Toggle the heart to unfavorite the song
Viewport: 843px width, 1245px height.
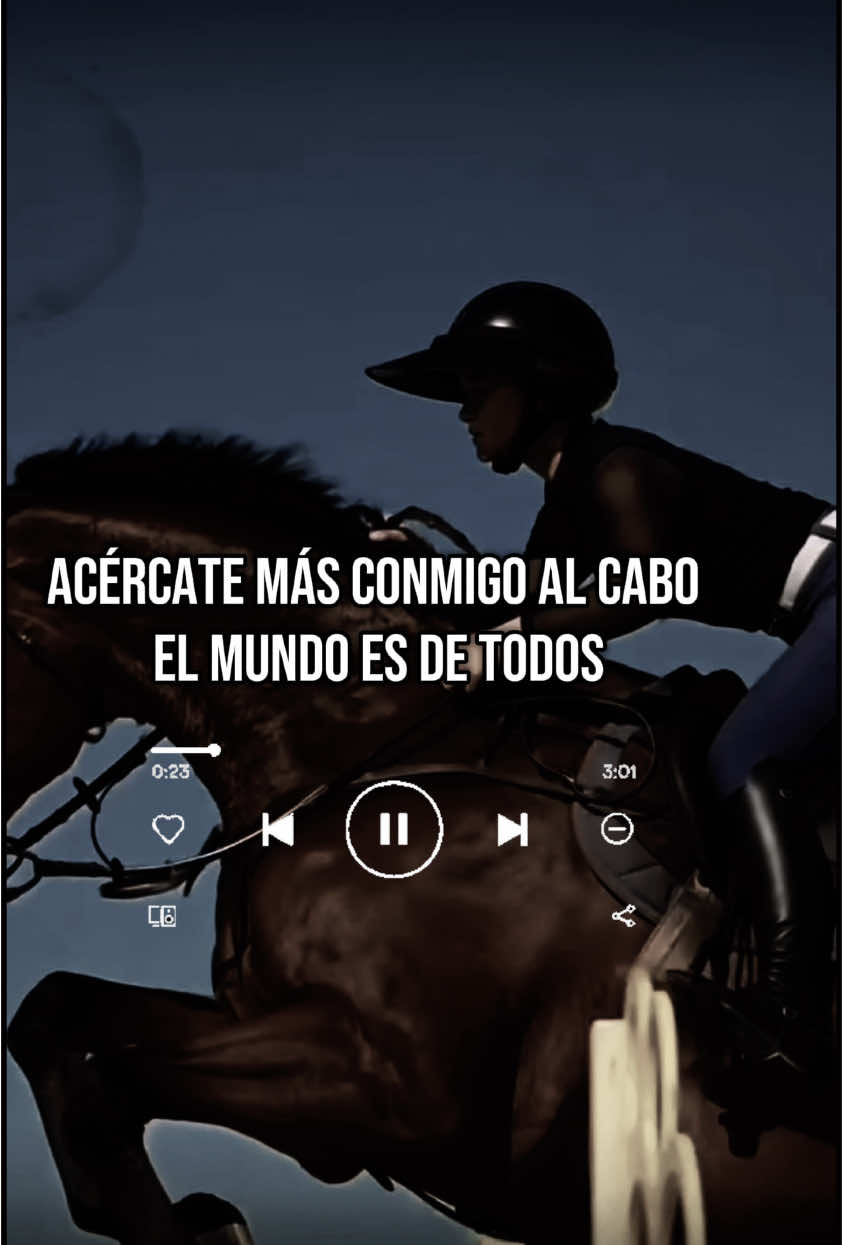pos(170,828)
